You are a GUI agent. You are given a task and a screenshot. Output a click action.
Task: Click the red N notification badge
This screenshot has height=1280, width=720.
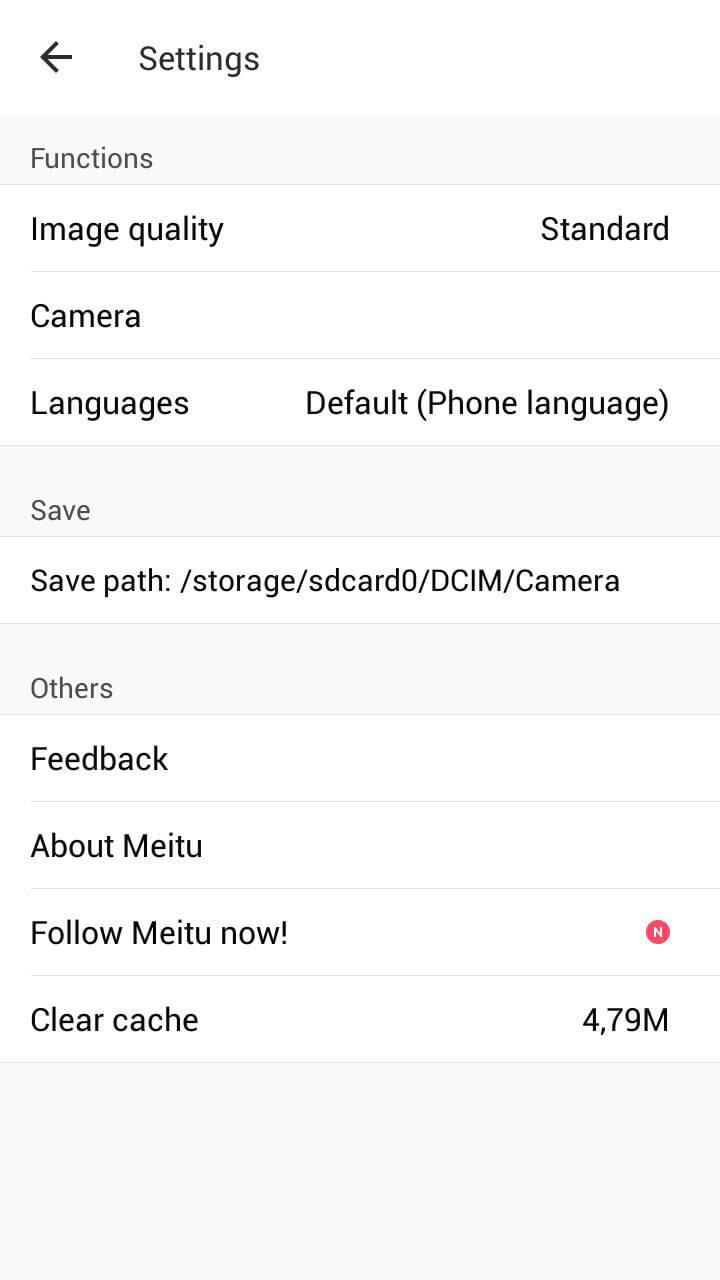[657, 932]
